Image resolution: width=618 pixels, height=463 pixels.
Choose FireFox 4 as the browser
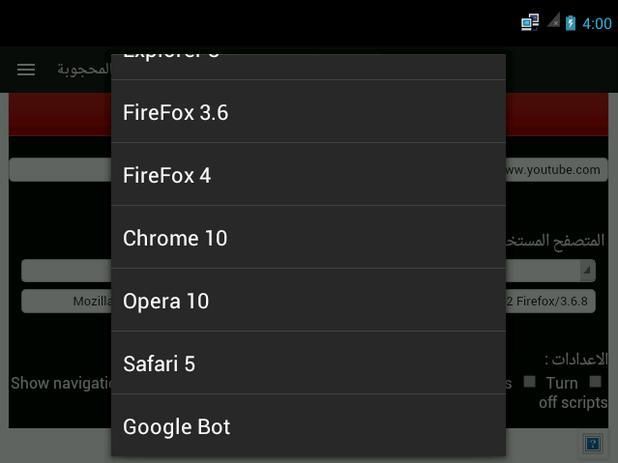307,175
